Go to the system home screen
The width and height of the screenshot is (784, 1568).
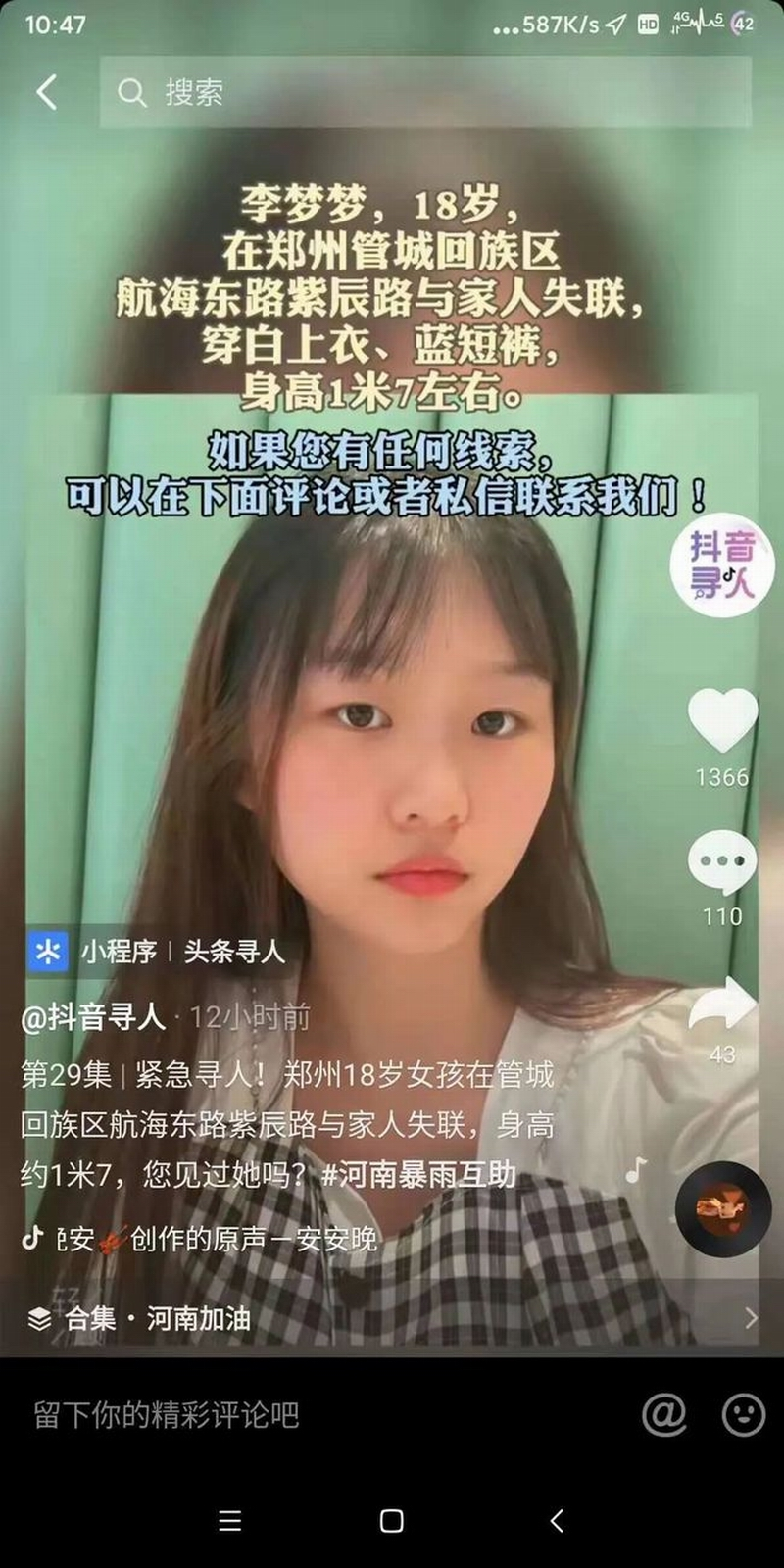point(392,1521)
